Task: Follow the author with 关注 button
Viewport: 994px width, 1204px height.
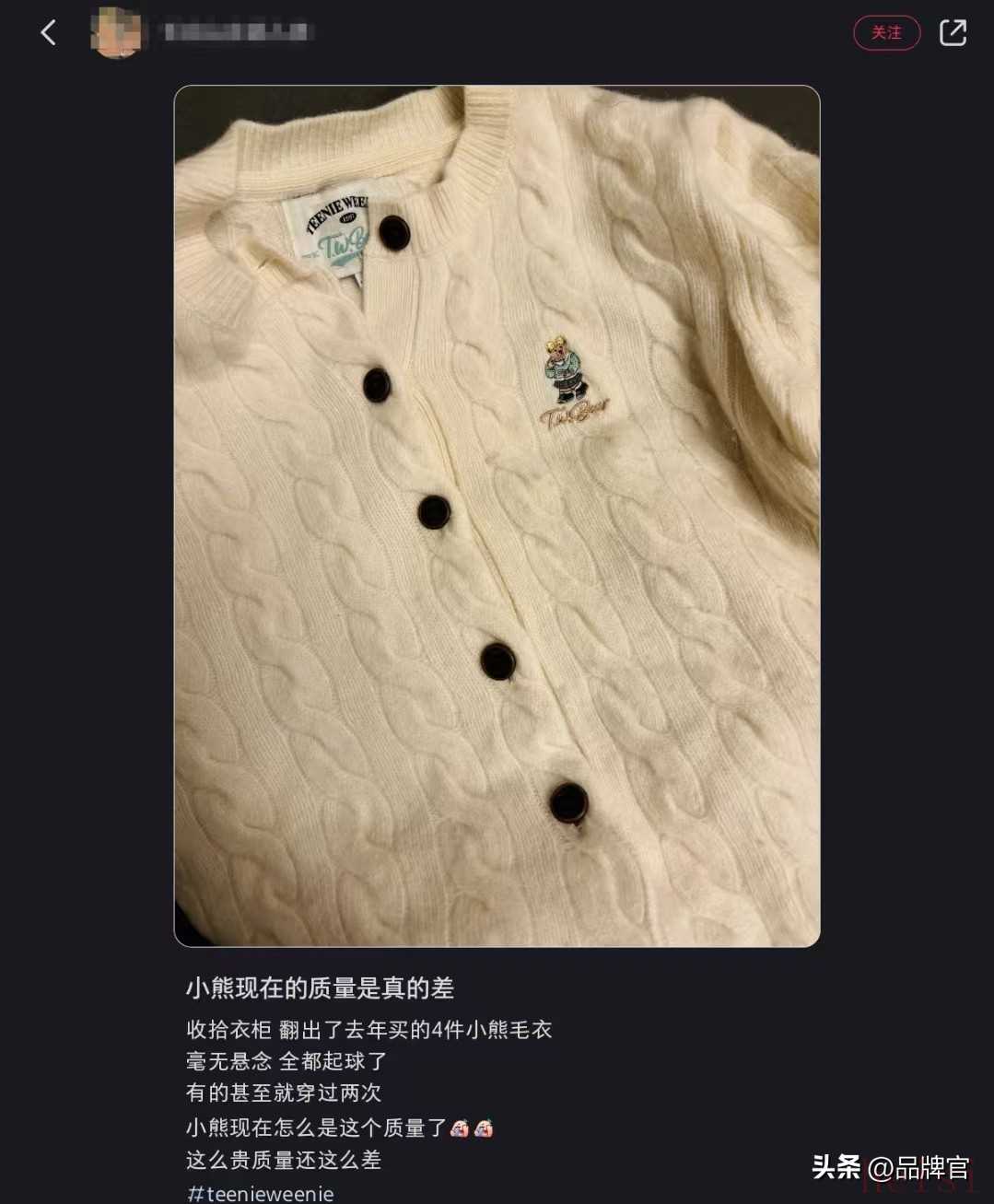Action: click(886, 33)
